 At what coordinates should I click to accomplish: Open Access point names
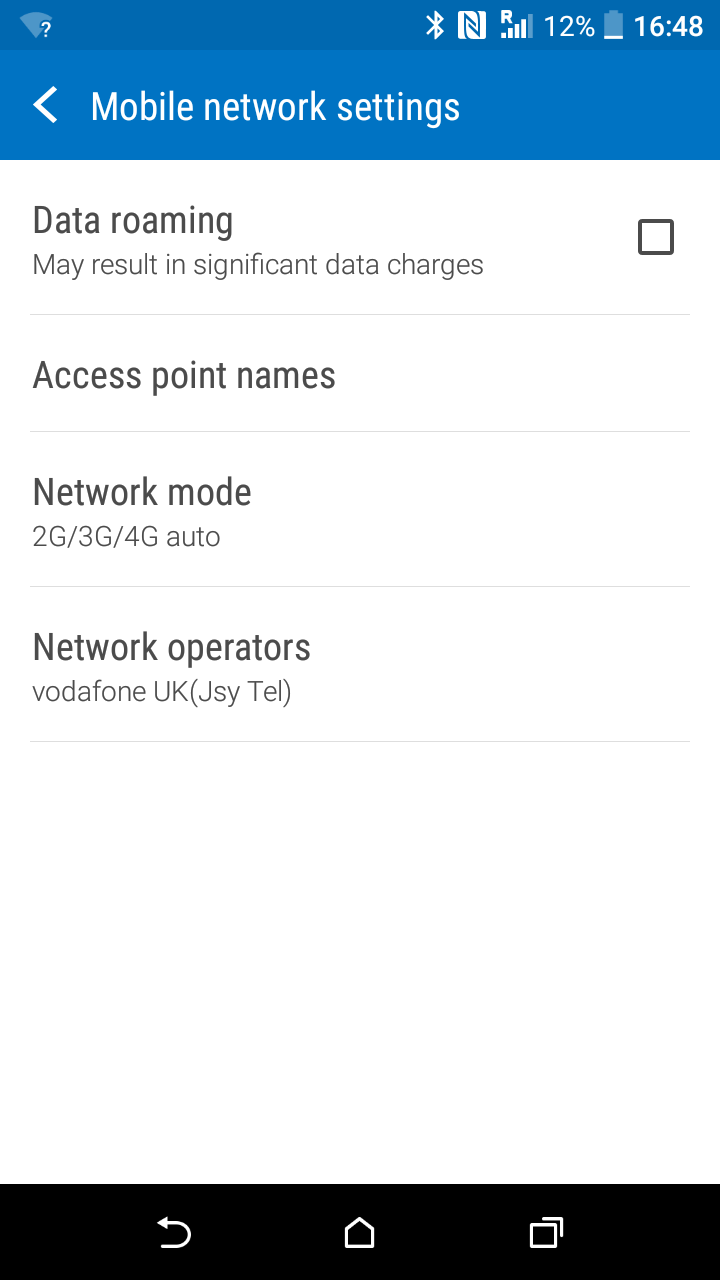point(360,374)
